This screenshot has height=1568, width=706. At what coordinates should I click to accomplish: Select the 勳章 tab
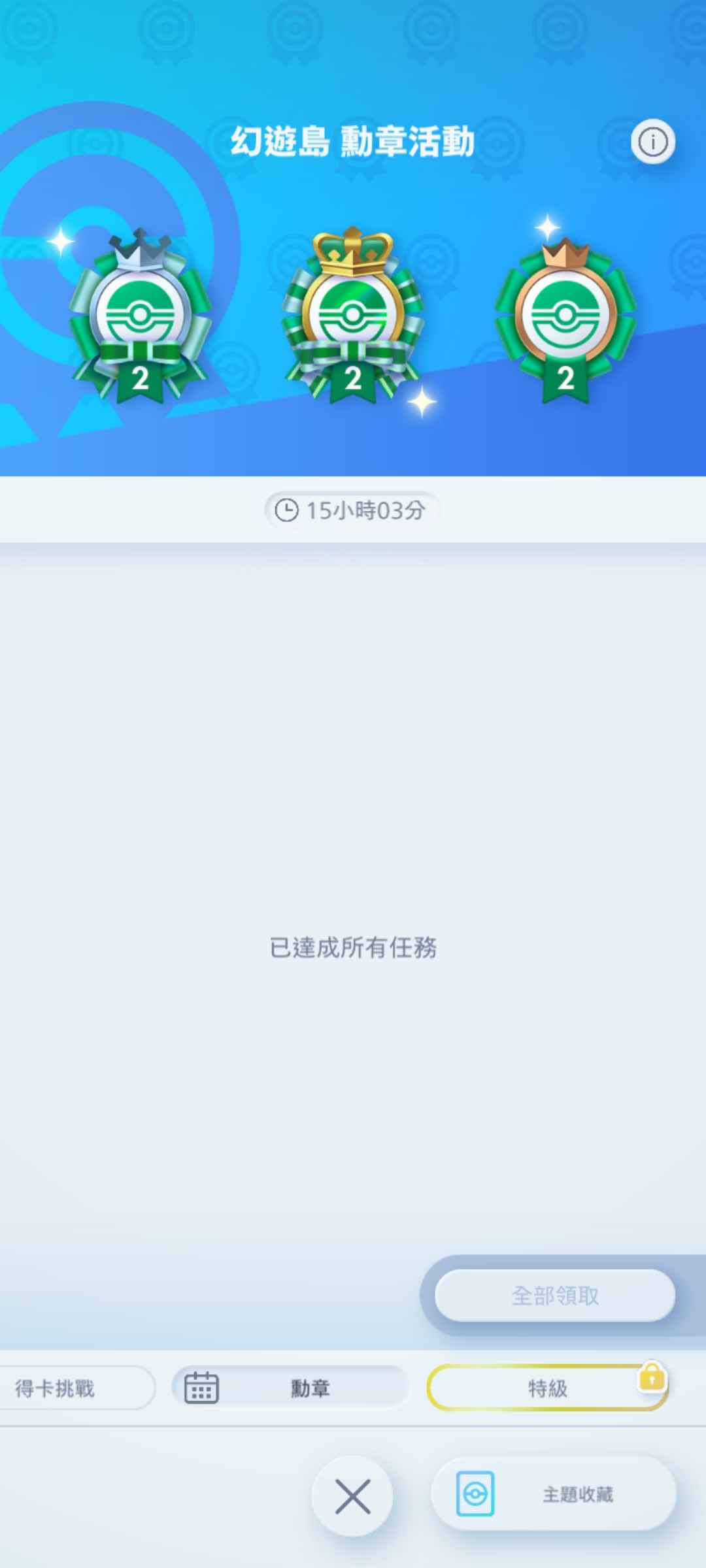coord(289,1388)
